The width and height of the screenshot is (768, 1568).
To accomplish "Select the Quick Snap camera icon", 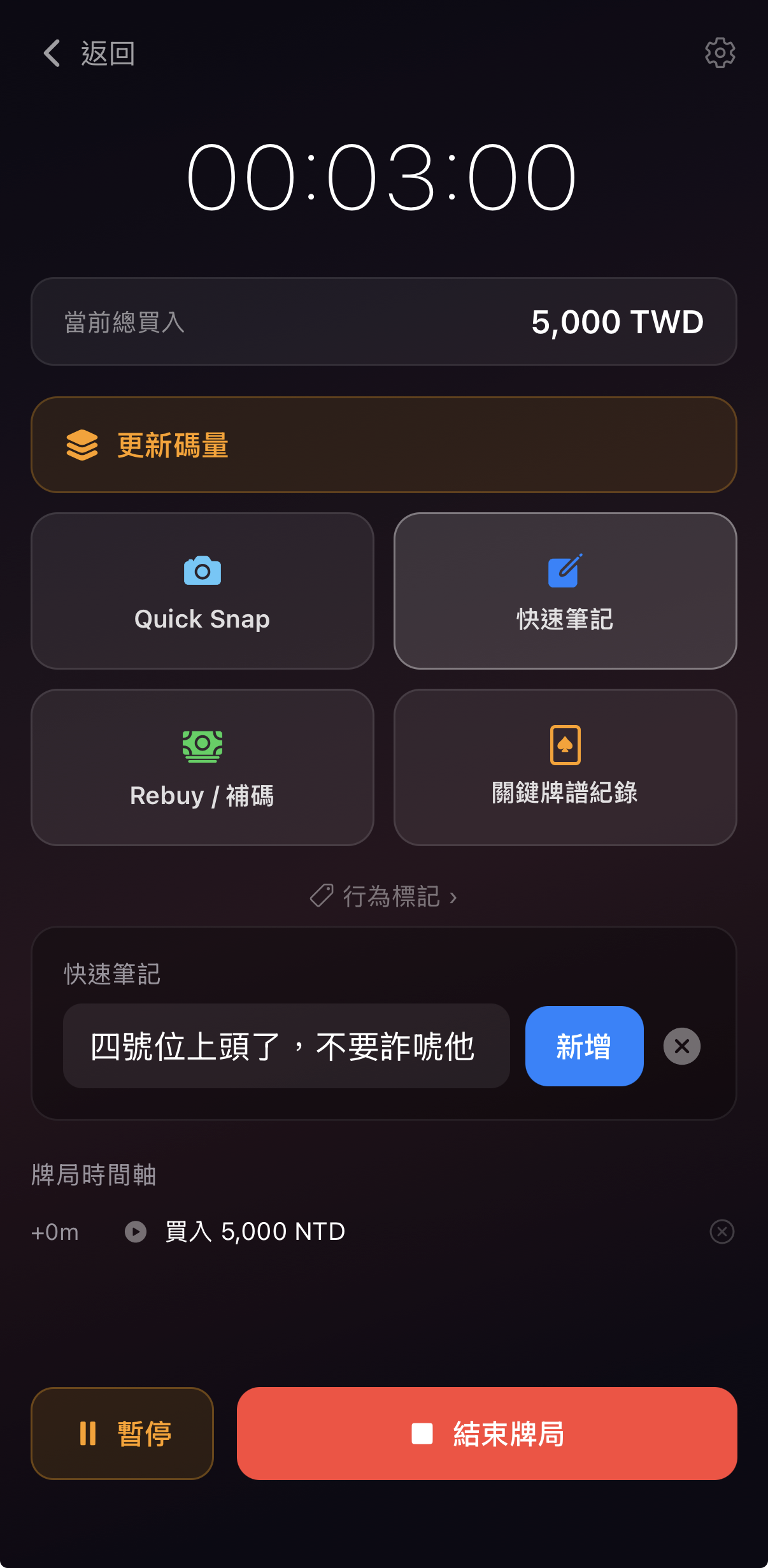I will (x=202, y=571).
